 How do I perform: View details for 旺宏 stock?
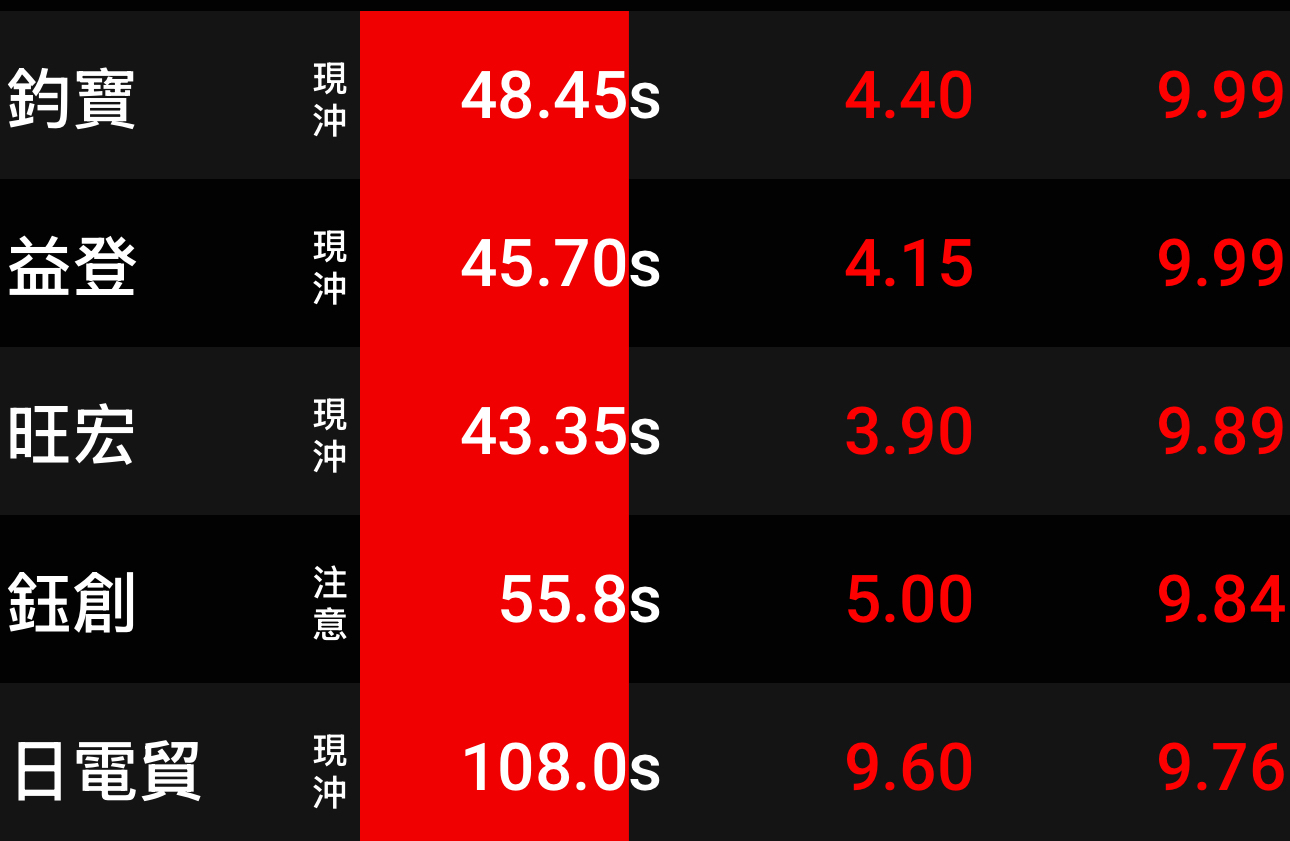click(x=645, y=431)
